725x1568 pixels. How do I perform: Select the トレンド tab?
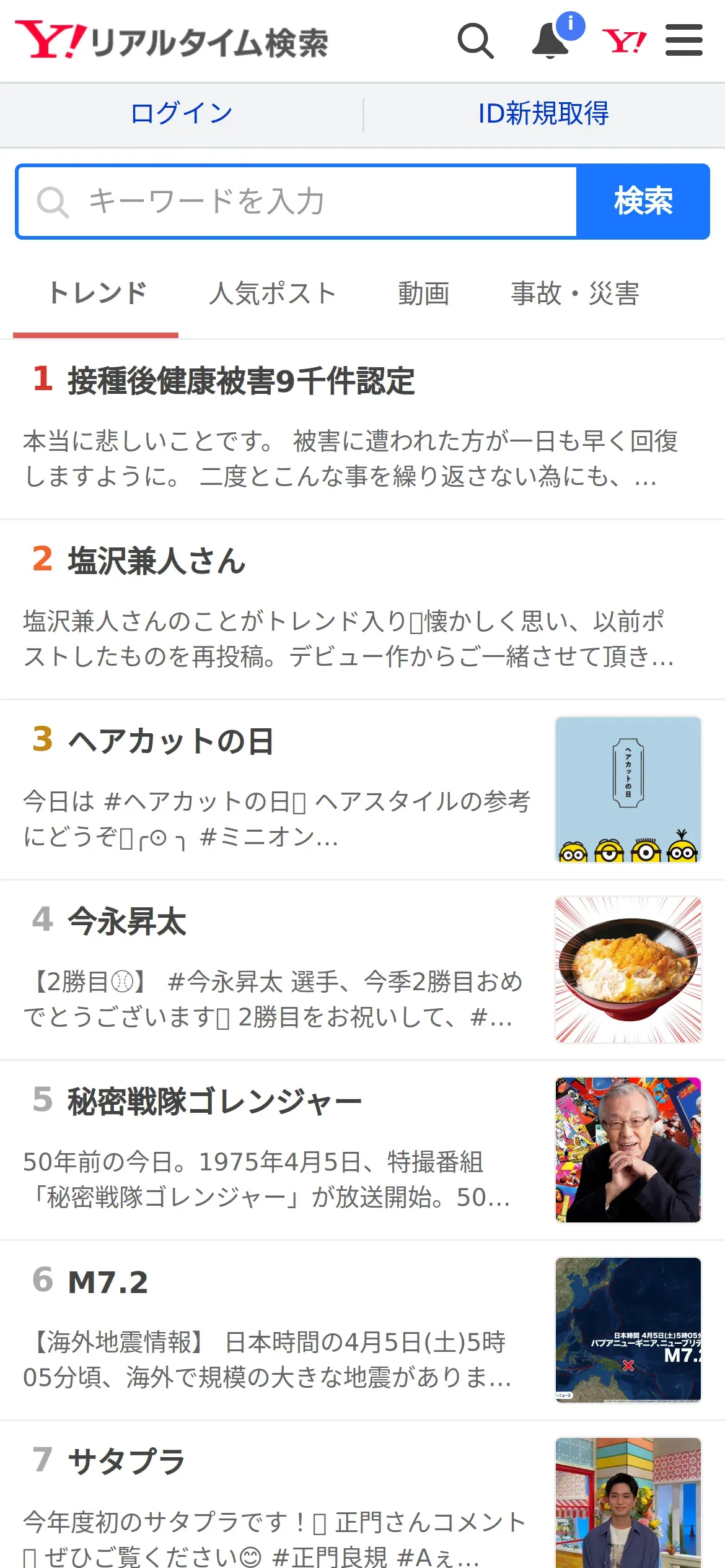(x=97, y=294)
